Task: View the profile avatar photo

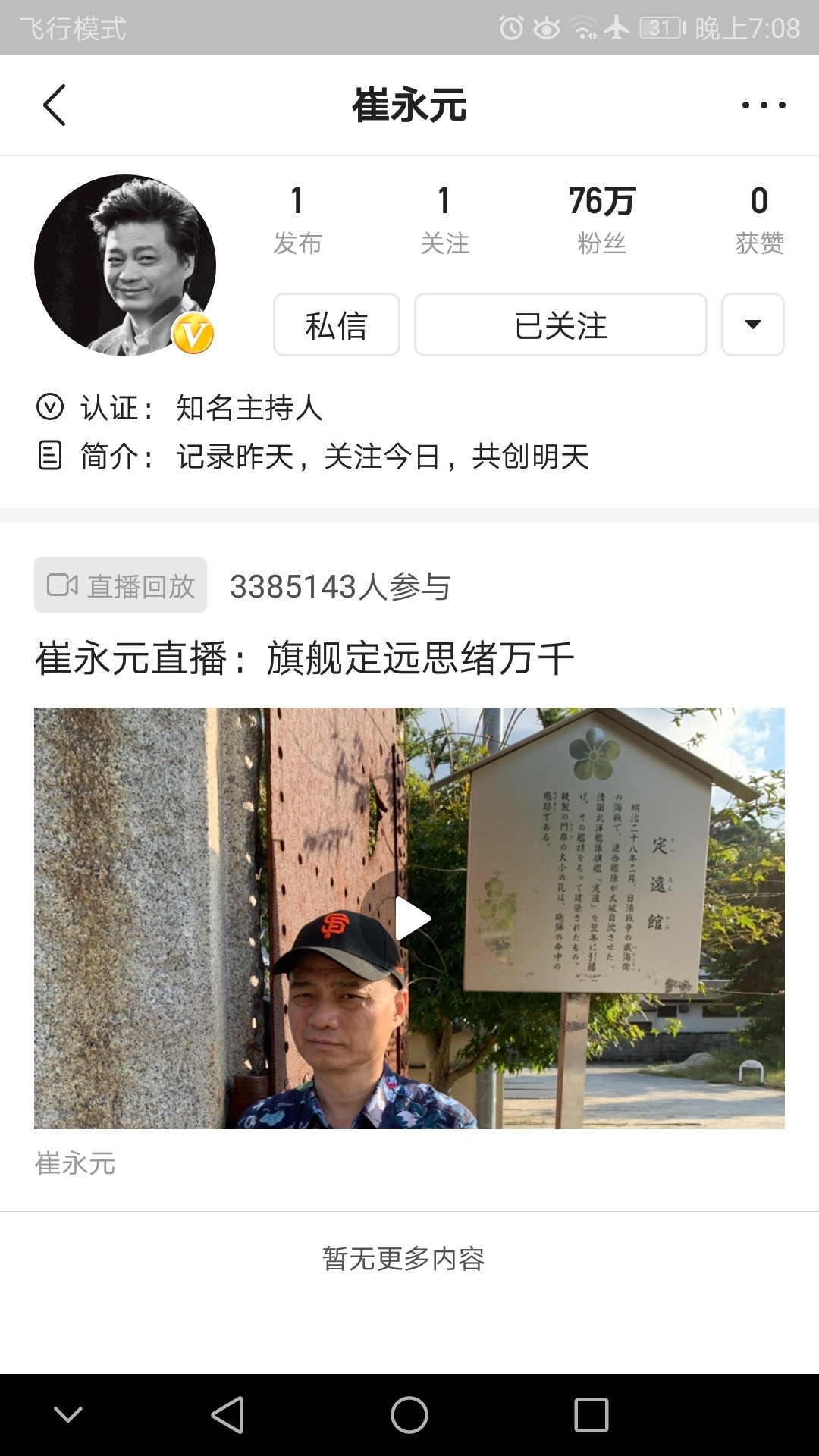Action: click(125, 265)
